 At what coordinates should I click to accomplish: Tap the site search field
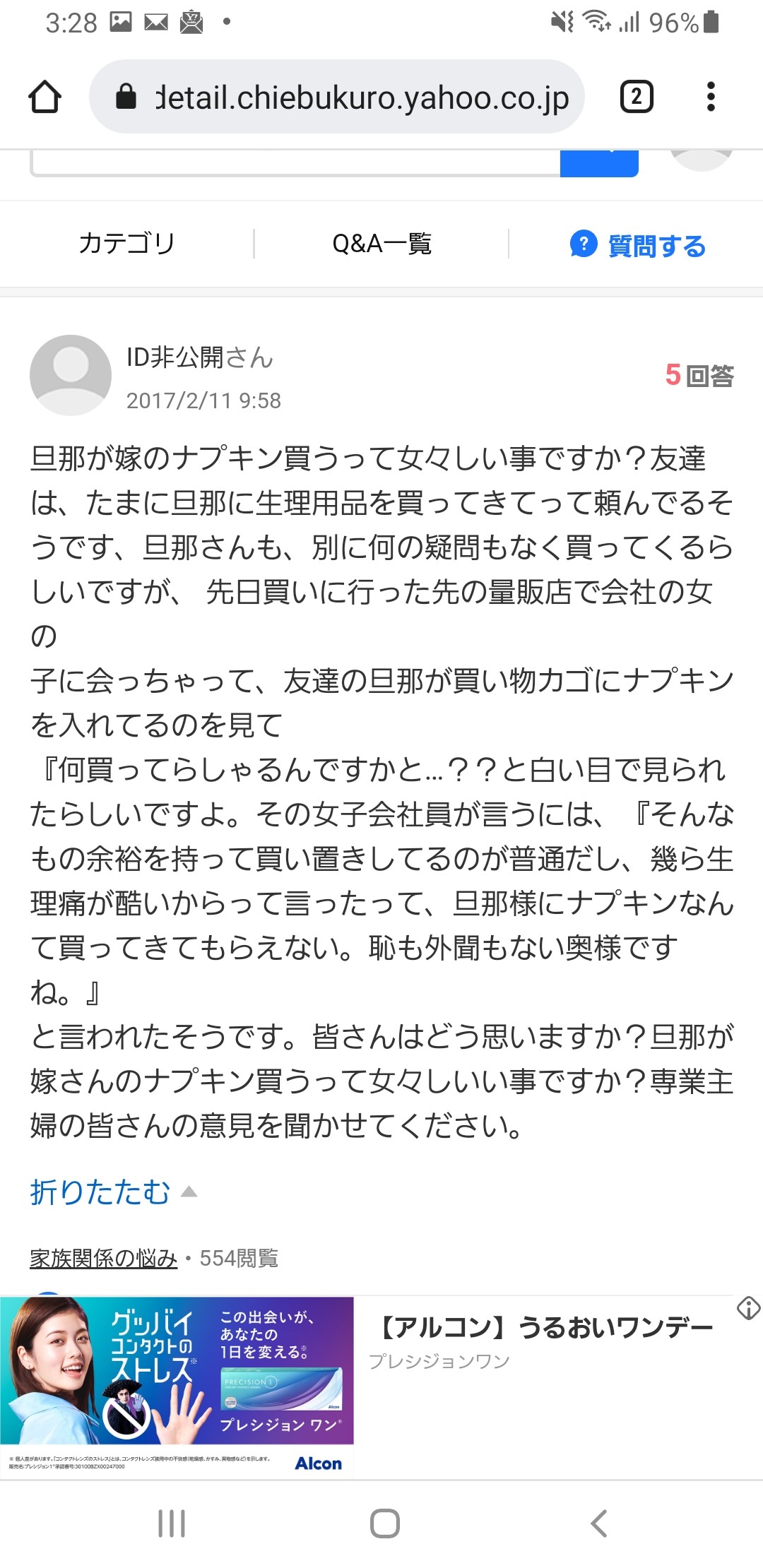[295, 162]
